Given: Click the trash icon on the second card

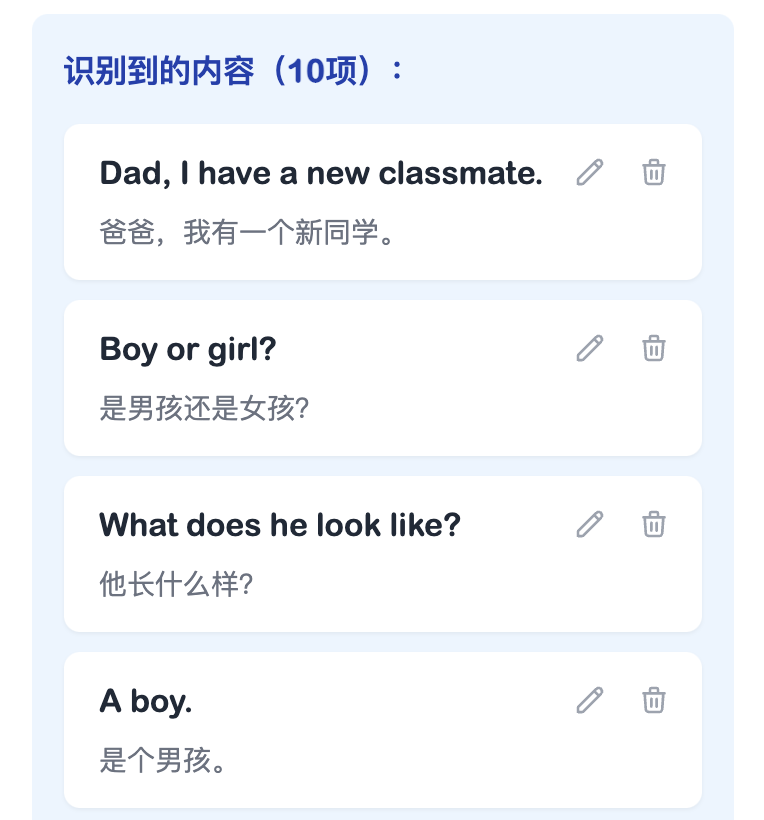Looking at the screenshot, I should tap(653, 349).
